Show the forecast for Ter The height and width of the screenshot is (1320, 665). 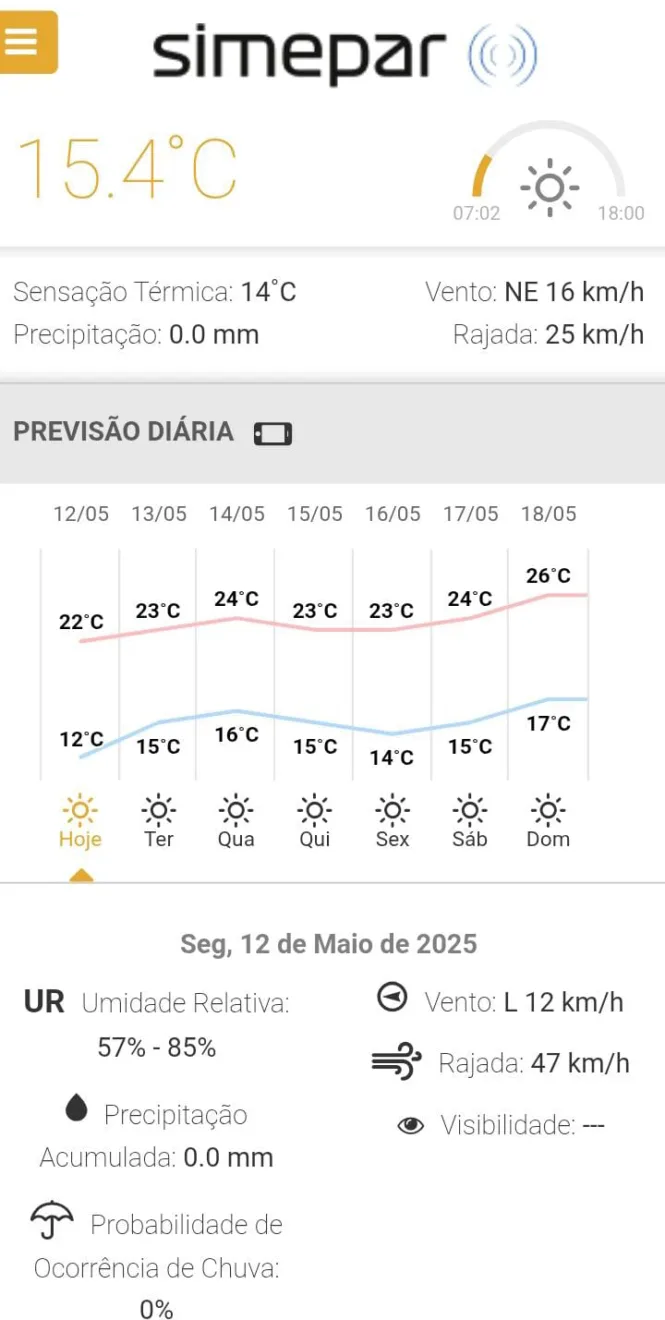click(x=158, y=821)
